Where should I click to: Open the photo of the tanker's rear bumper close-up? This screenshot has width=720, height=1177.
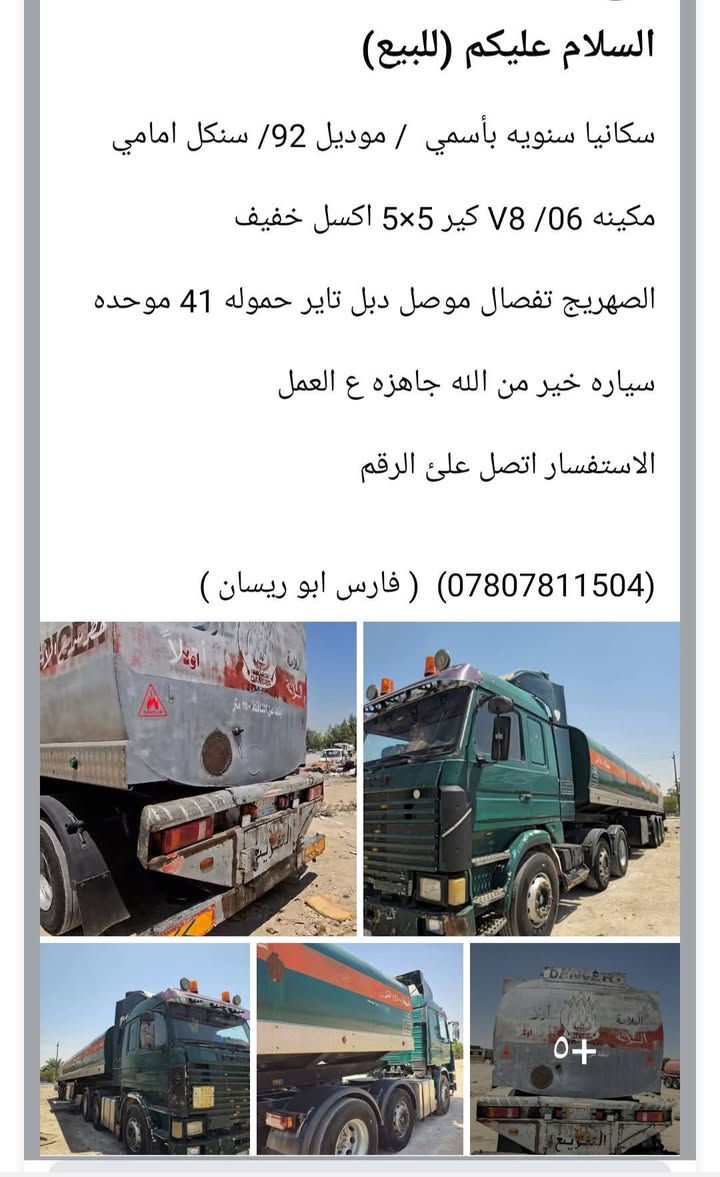tap(198, 778)
